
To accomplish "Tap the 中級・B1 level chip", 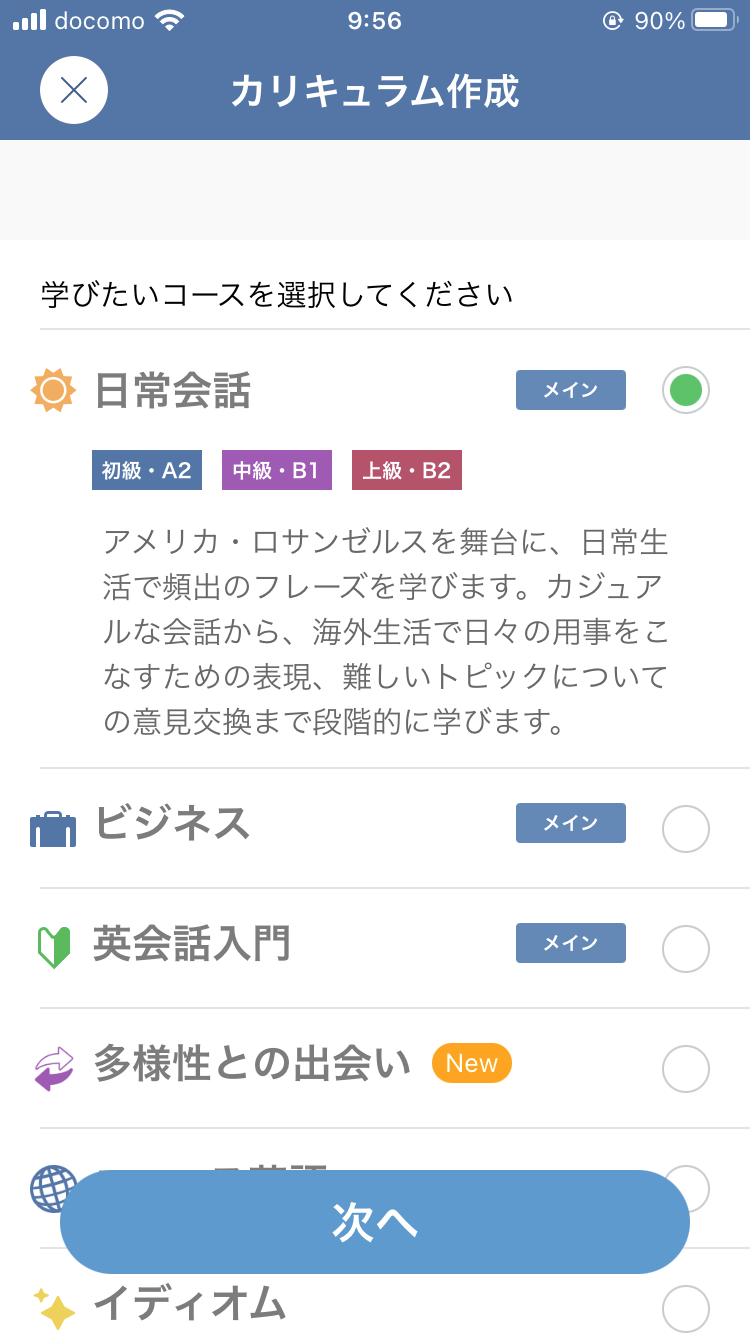I will click(277, 470).
